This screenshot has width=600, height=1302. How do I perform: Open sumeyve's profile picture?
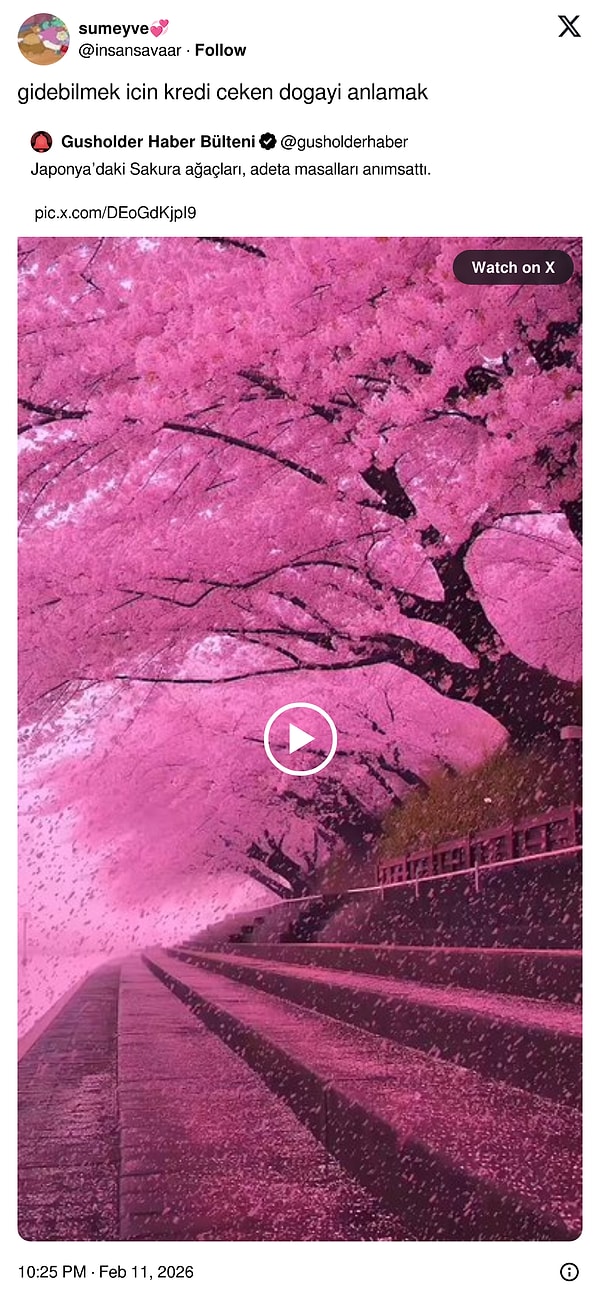click(x=43, y=39)
